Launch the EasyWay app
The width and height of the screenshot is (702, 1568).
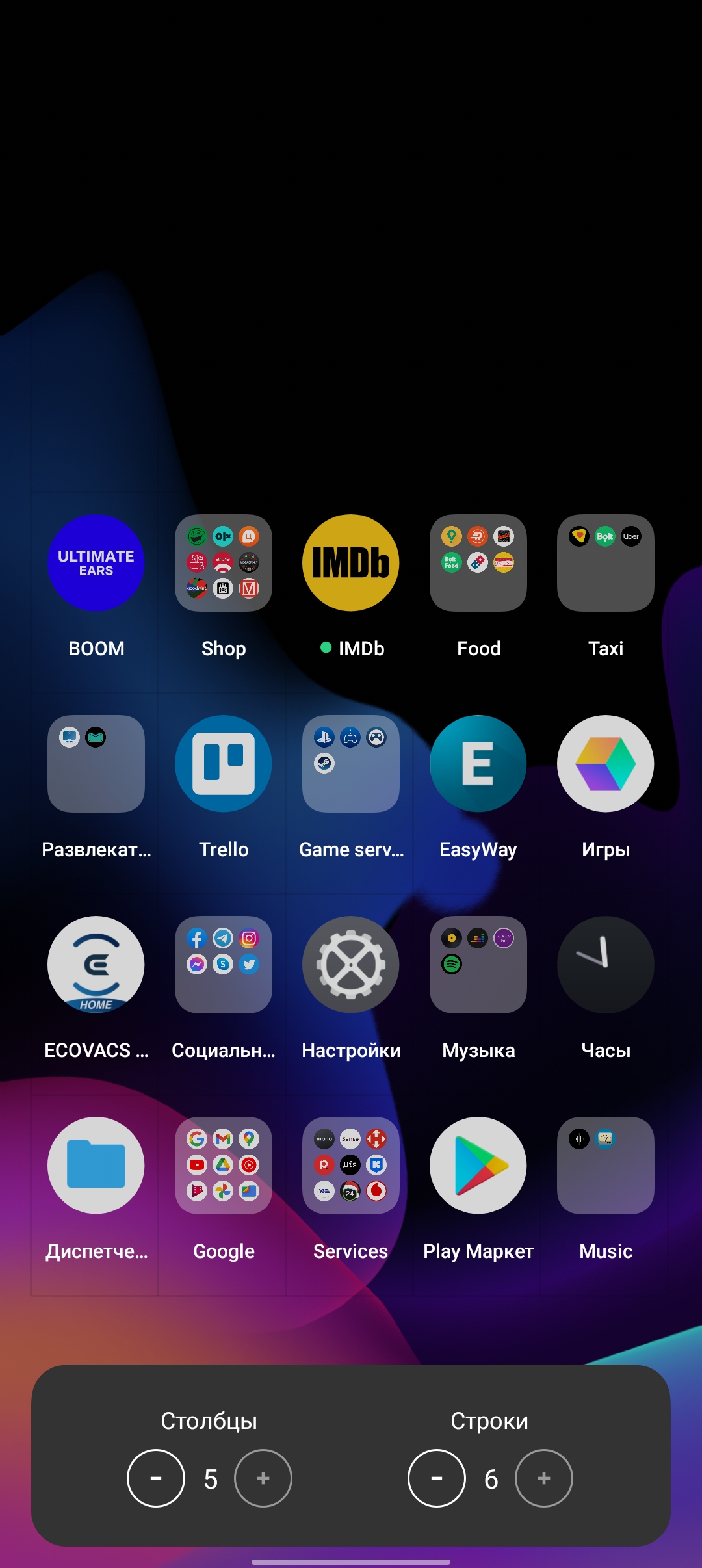478,764
